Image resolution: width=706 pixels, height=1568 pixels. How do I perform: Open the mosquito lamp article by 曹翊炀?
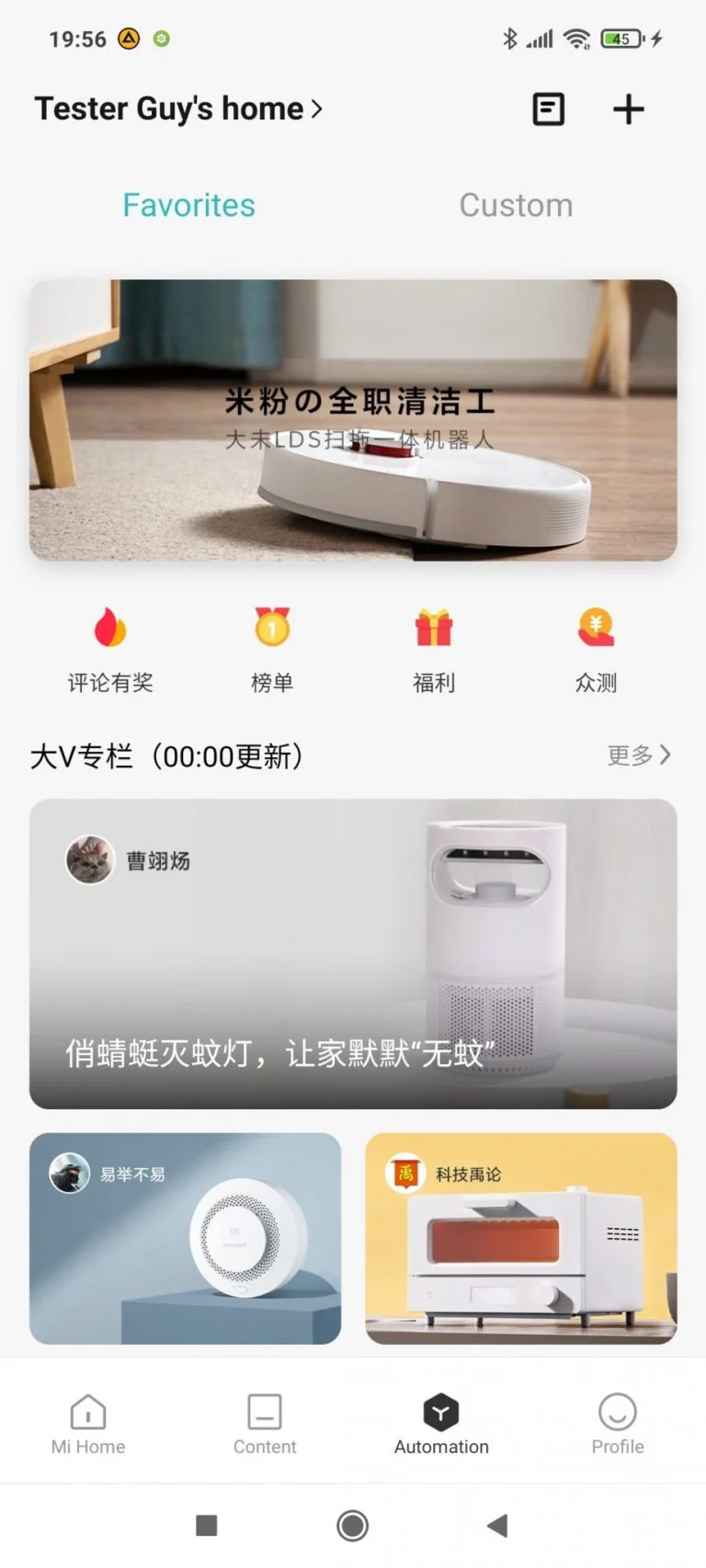(x=353, y=956)
